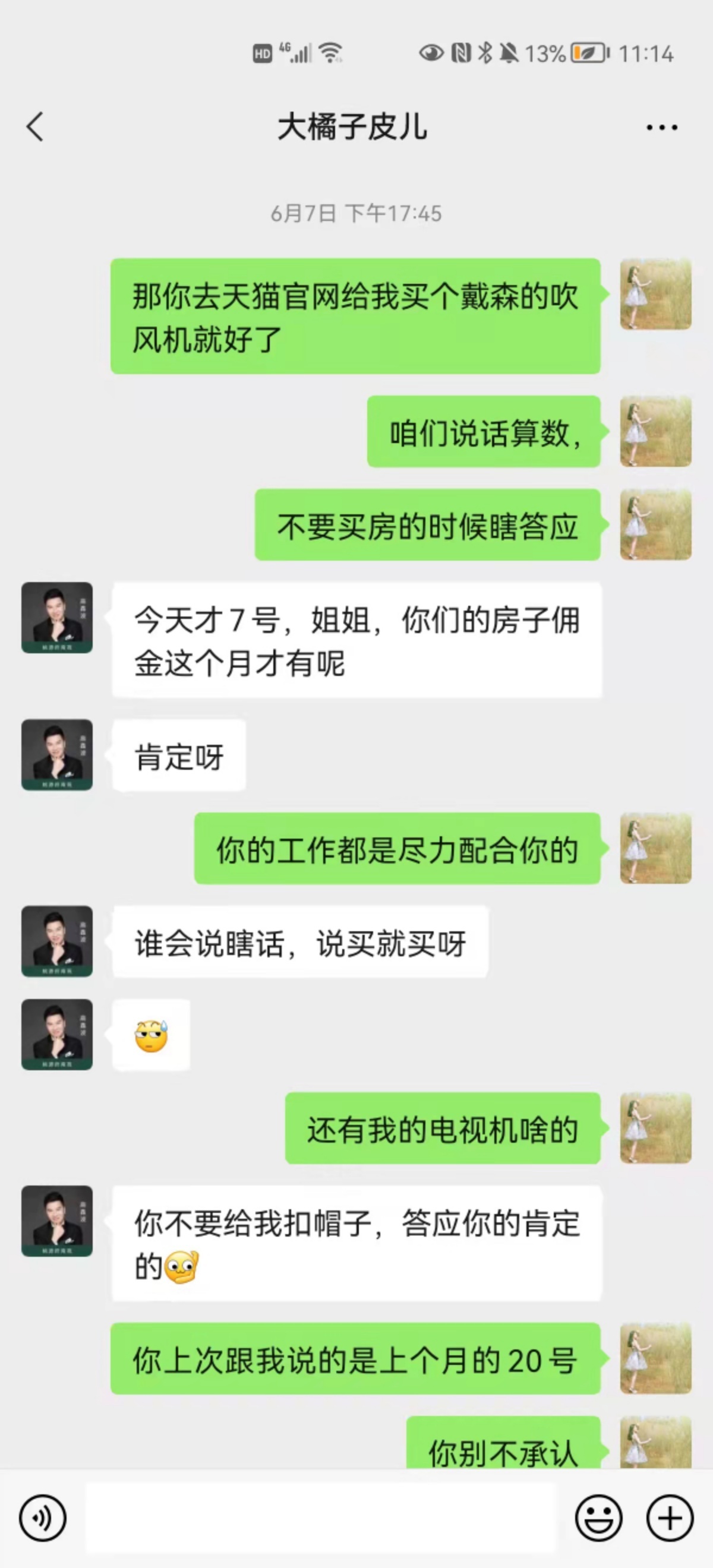Open the emoji sticker panel
The height and width of the screenshot is (1568, 713).
point(598,1518)
